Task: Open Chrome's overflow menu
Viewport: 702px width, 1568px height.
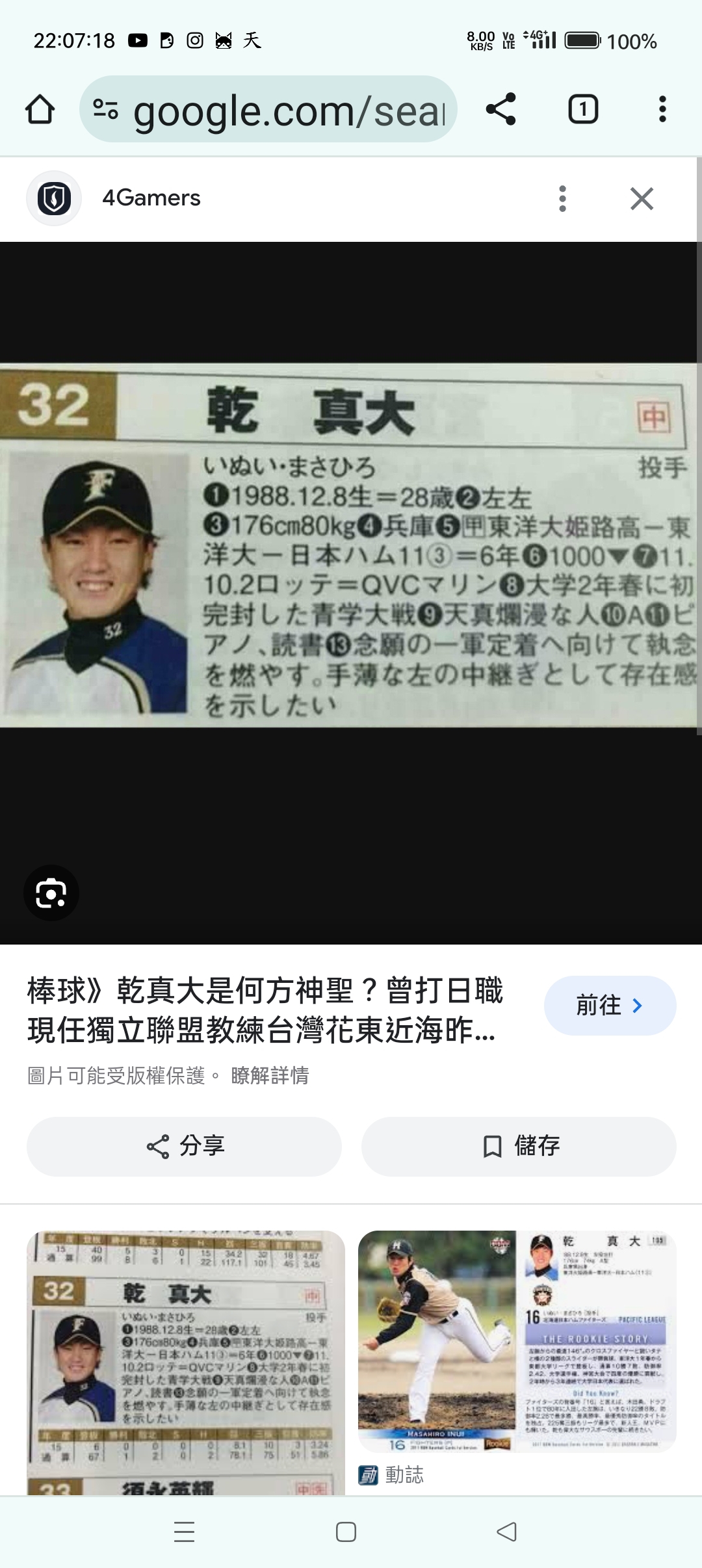Action: pos(662,109)
